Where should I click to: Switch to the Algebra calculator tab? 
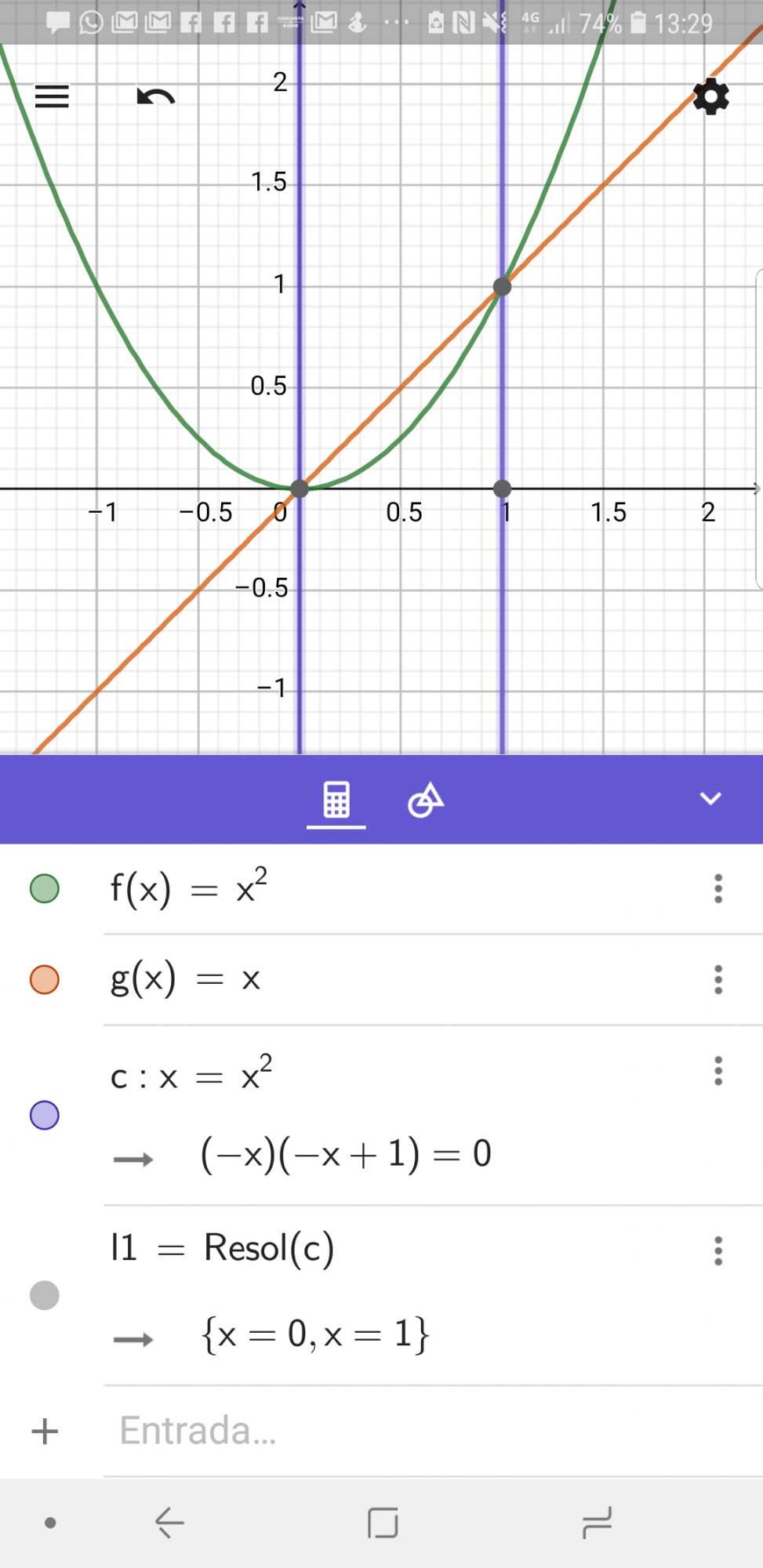[x=336, y=800]
